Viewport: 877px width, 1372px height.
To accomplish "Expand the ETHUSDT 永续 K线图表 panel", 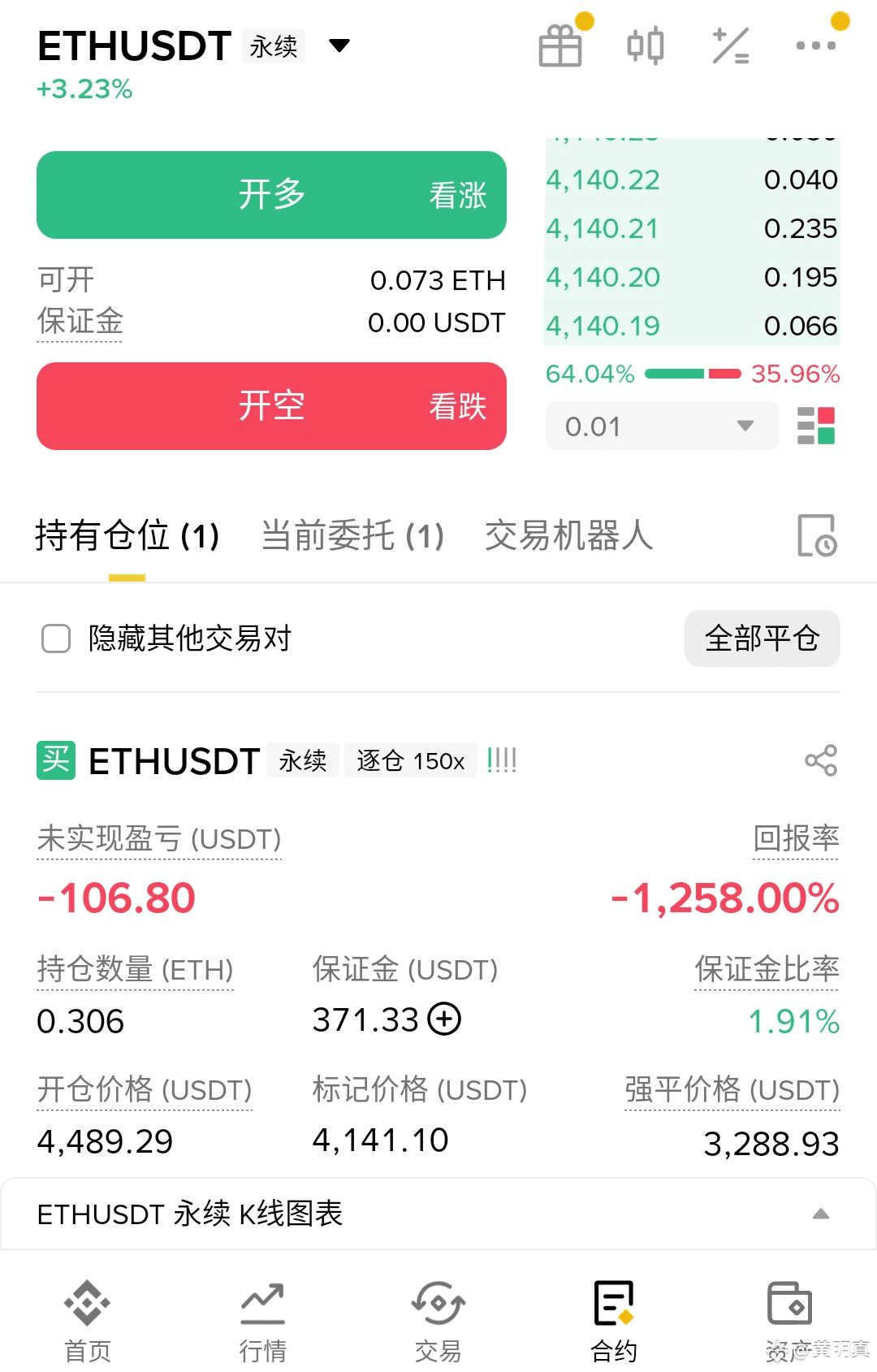I will 820,1214.
